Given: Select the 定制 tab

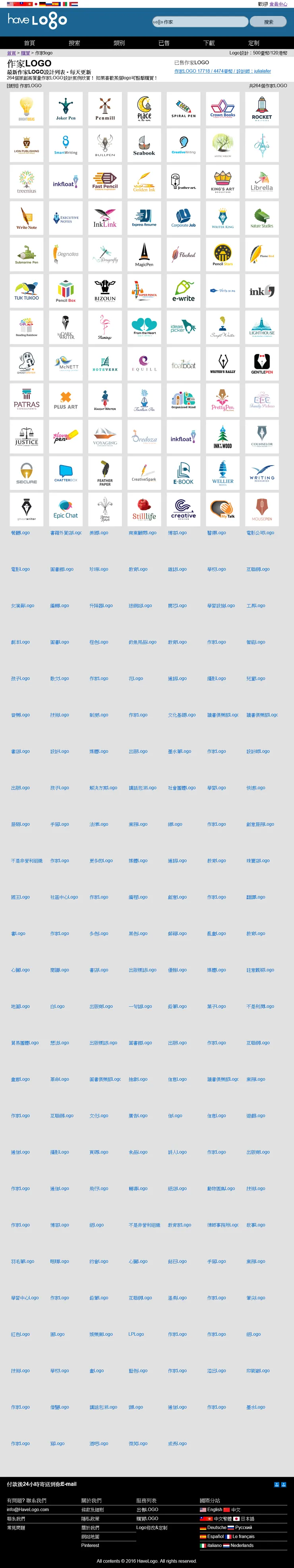Looking at the screenshot, I should click(x=254, y=43).
